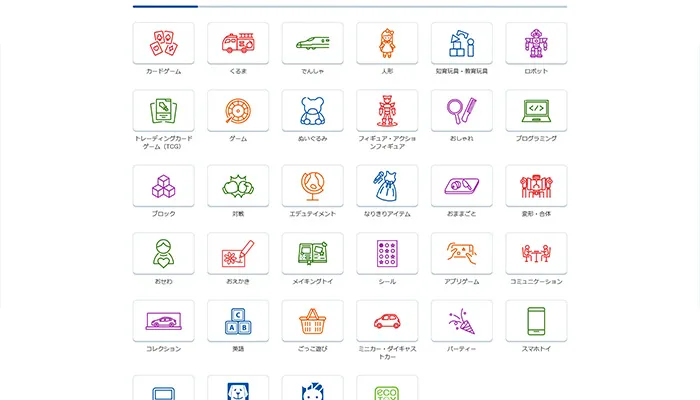Choose the エデュテイメント category
700x400 pixels.
313,186
